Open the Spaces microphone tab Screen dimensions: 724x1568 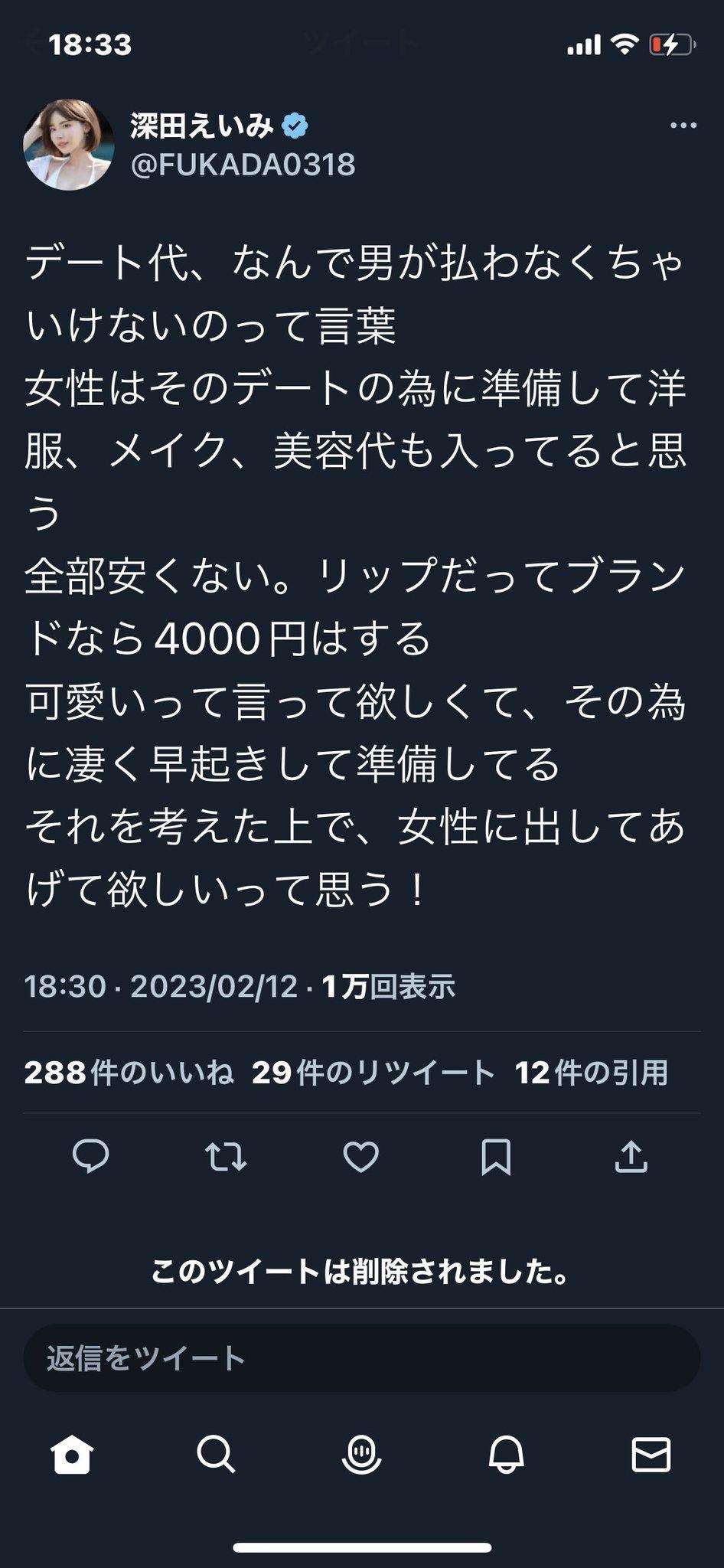361,1454
